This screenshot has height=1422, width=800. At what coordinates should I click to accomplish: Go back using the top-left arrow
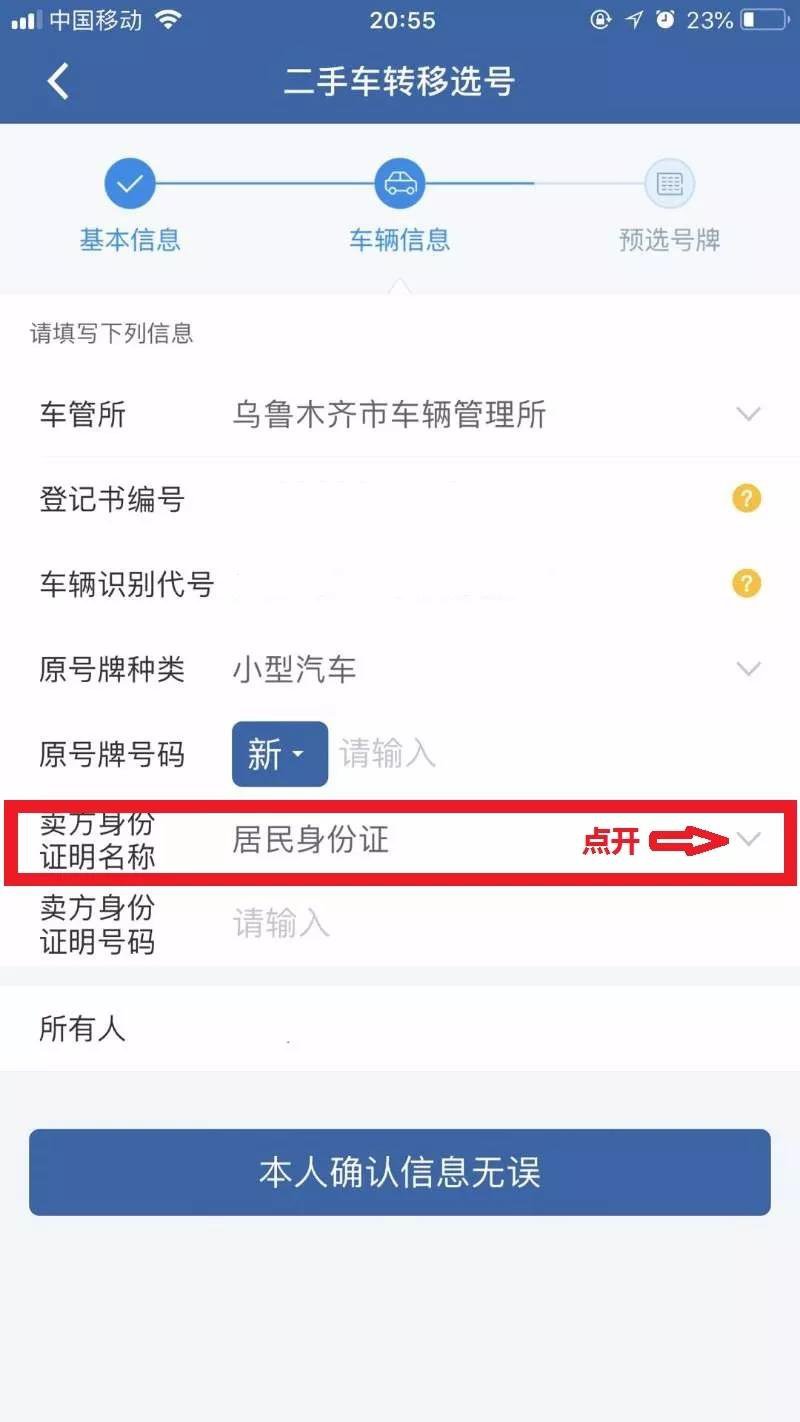pyautogui.click(x=58, y=81)
